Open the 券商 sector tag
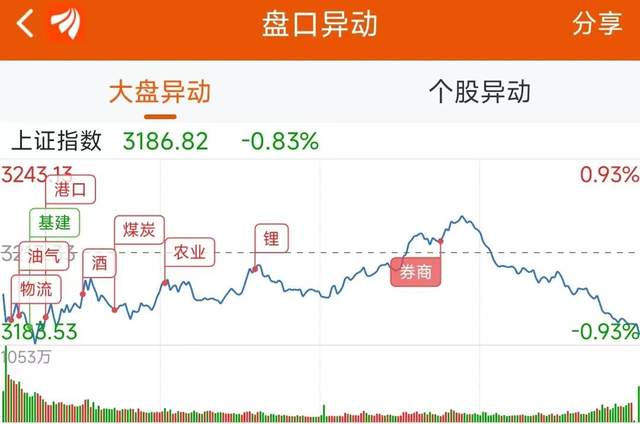Viewport: 640px width, 424px height. 416,272
